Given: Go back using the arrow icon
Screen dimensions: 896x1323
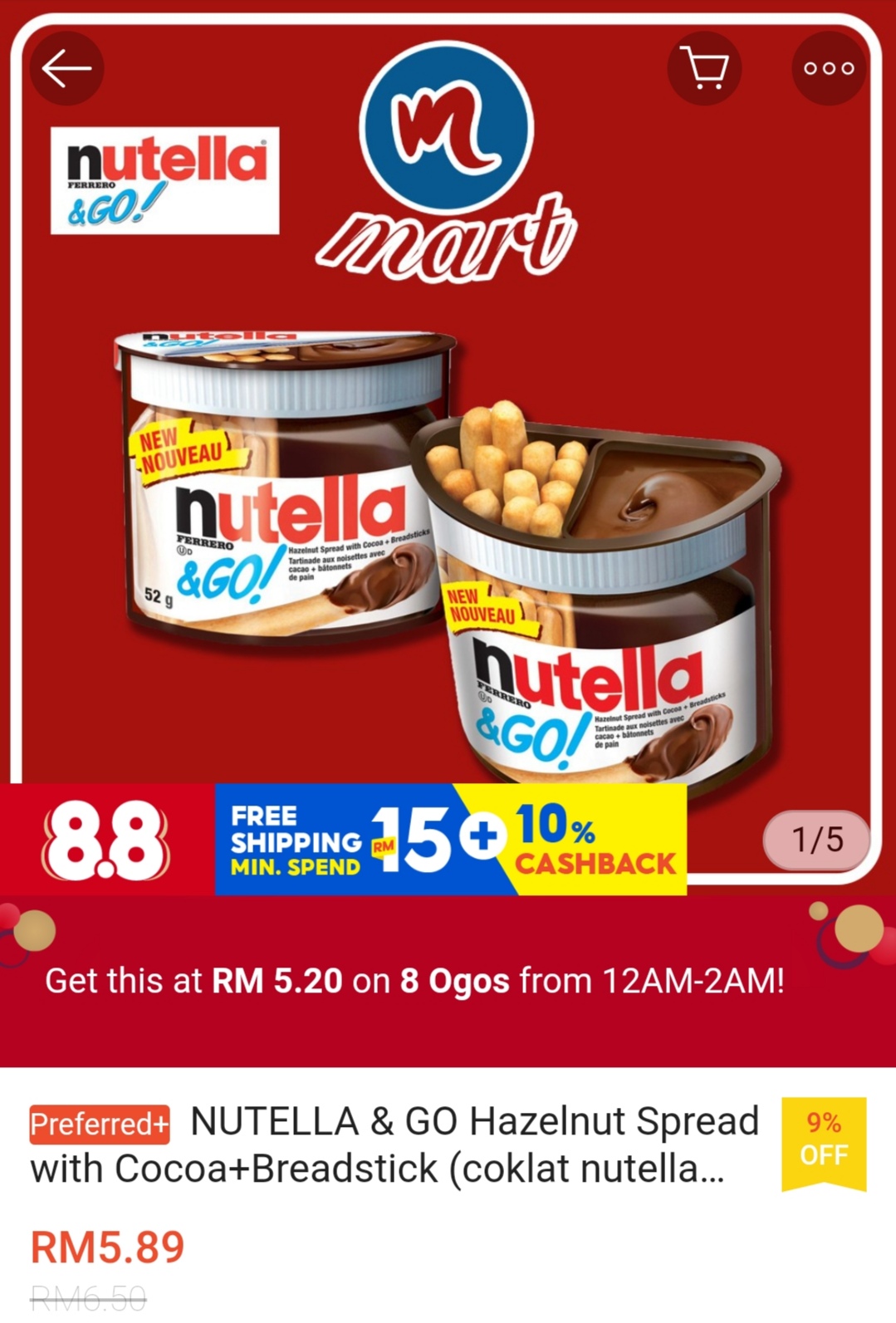Looking at the screenshot, I should coord(66,68).
